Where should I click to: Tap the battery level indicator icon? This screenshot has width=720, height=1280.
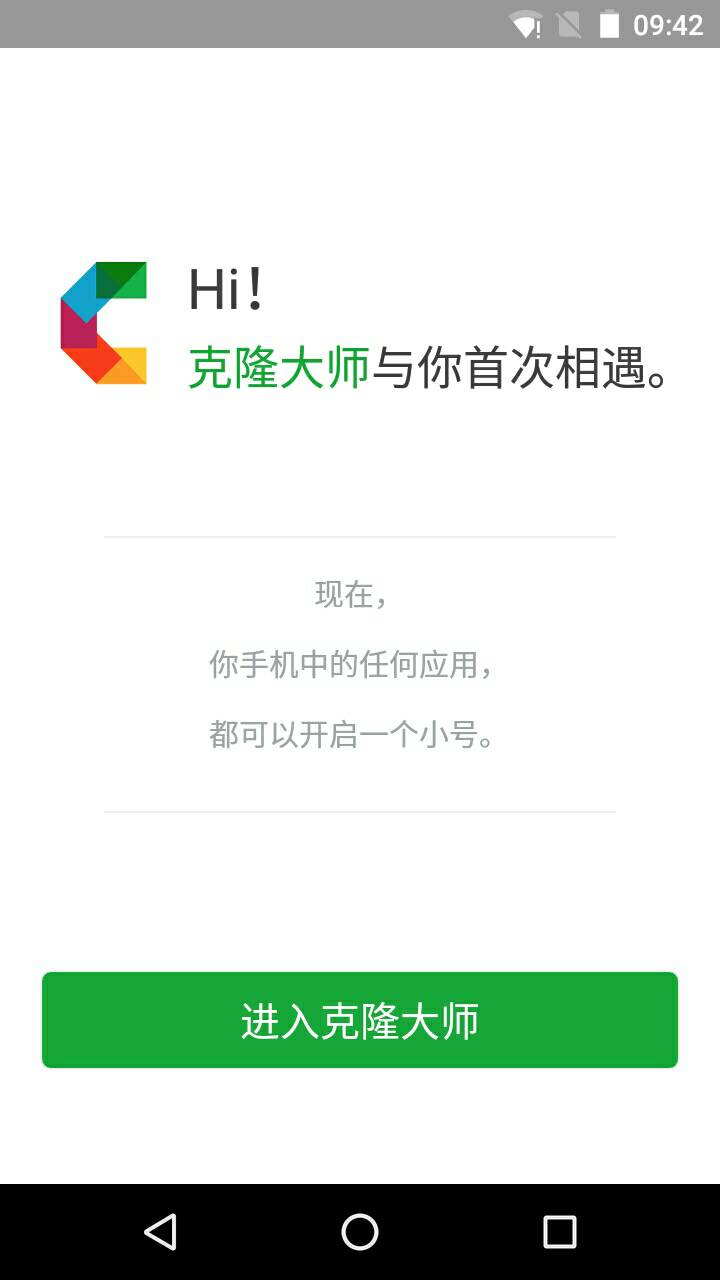click(612, 24)
